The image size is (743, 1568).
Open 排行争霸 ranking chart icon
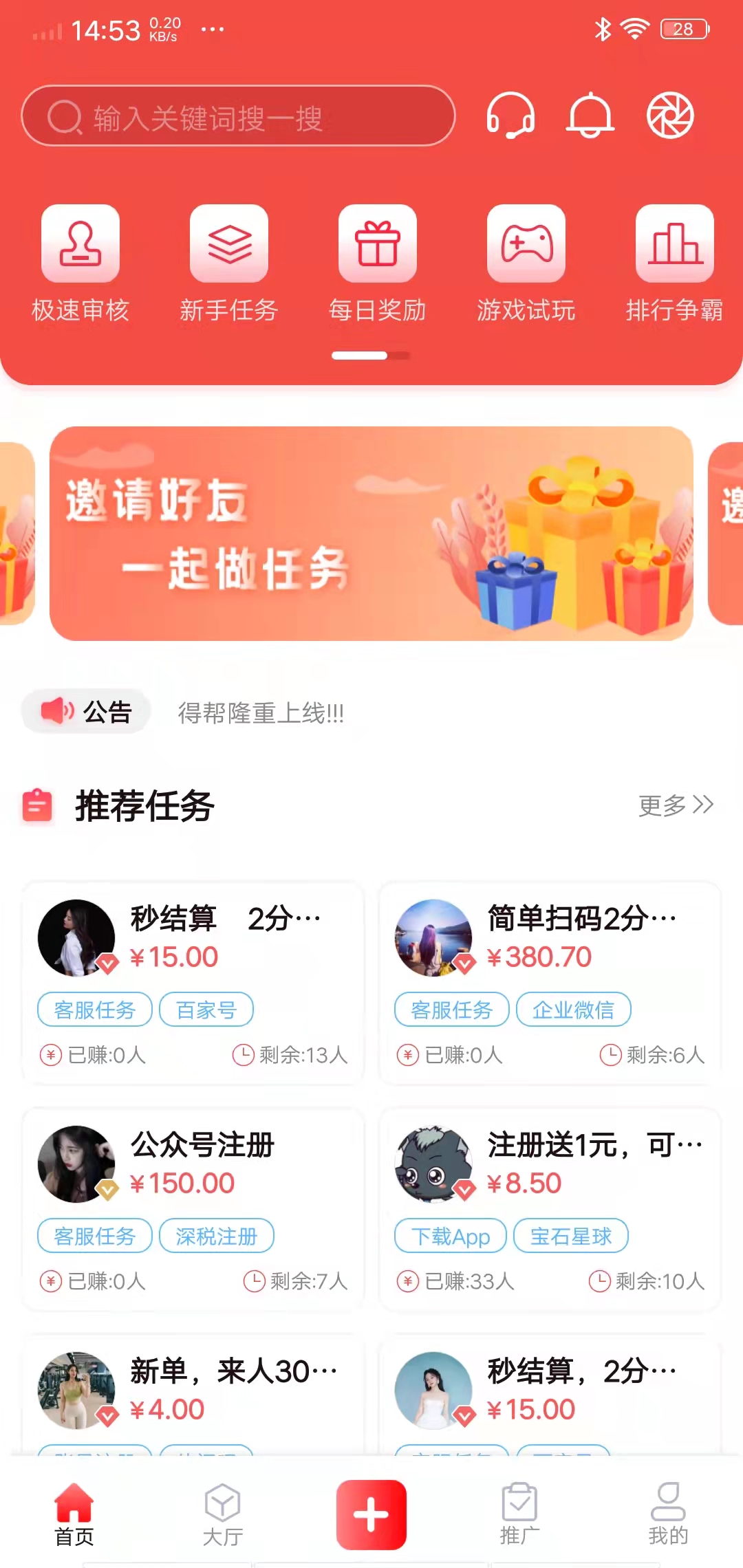pos(675,244)
